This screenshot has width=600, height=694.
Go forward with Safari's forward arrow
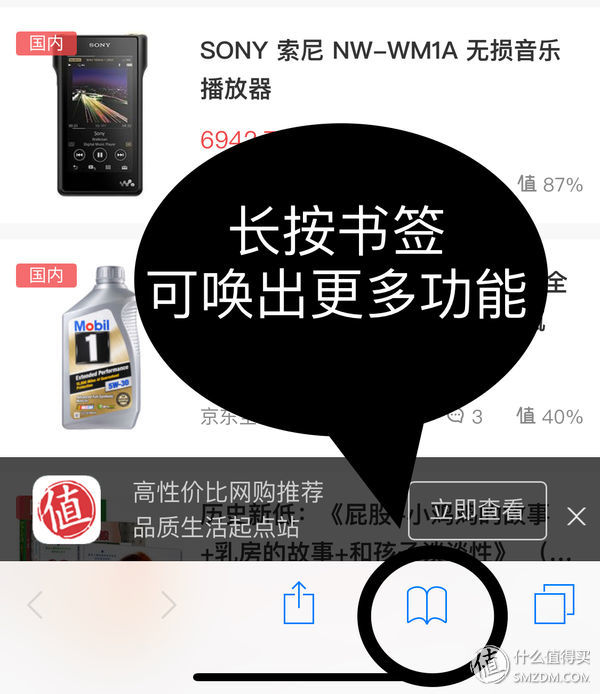[x=167, y=604]
